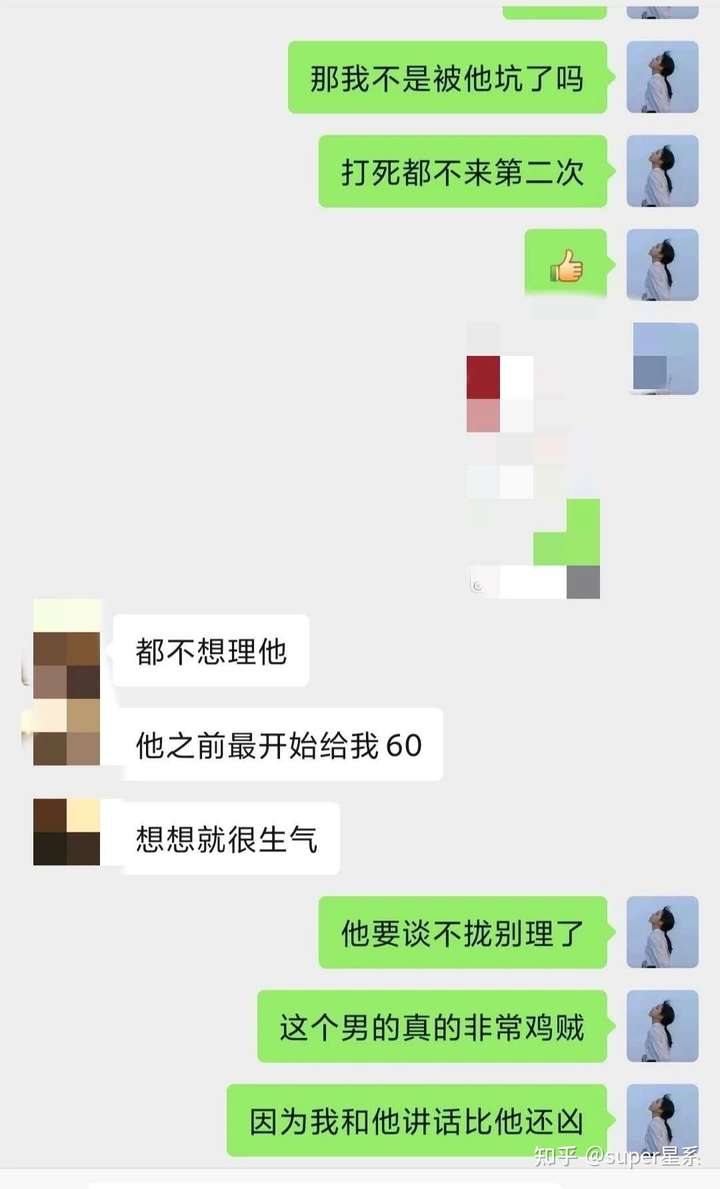720x1189 pixels.
Task: Open the pixelated image message
Action: coord(534,460)
